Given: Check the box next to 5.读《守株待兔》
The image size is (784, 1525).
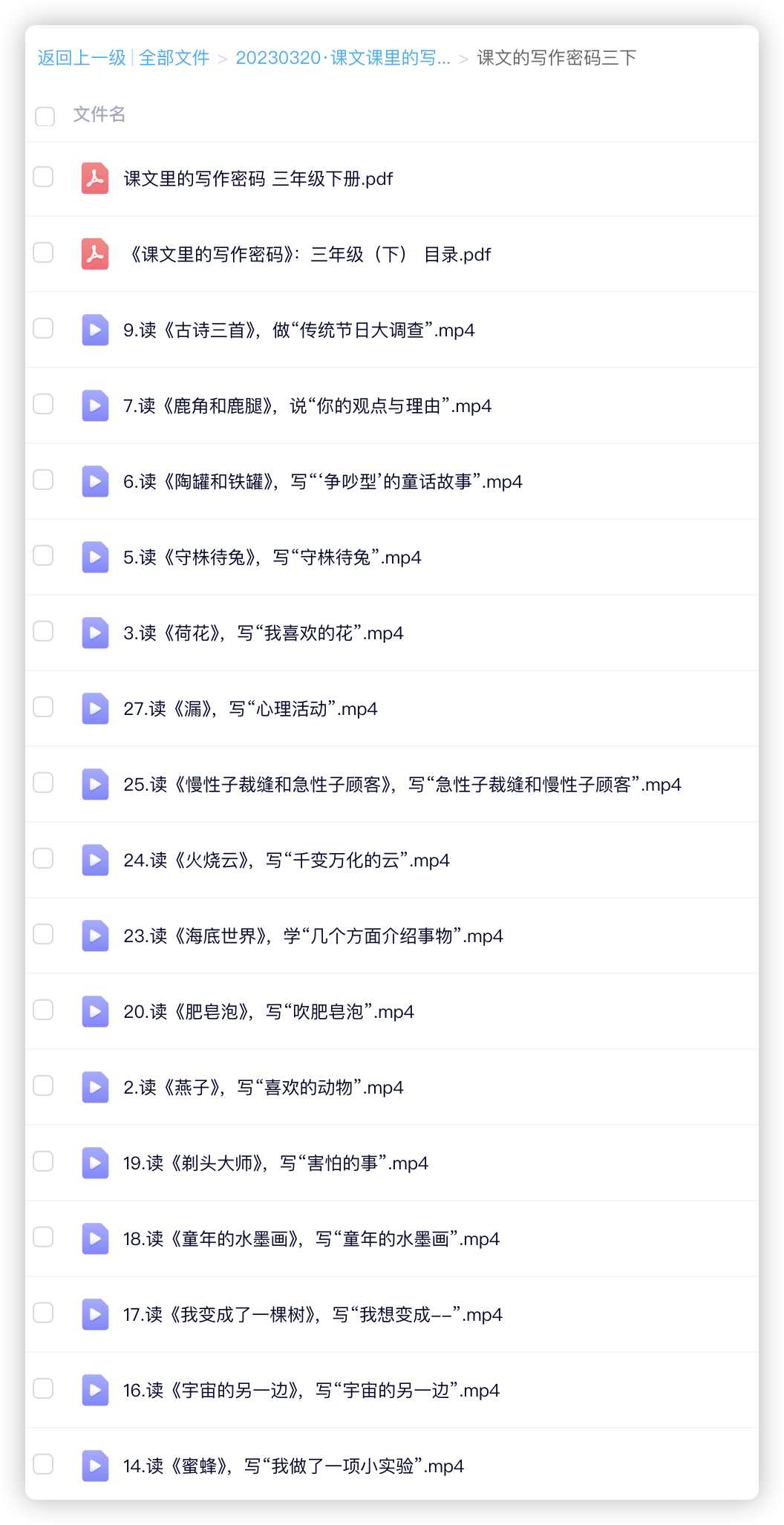Looking at the screenshot, I should point(44,556).
